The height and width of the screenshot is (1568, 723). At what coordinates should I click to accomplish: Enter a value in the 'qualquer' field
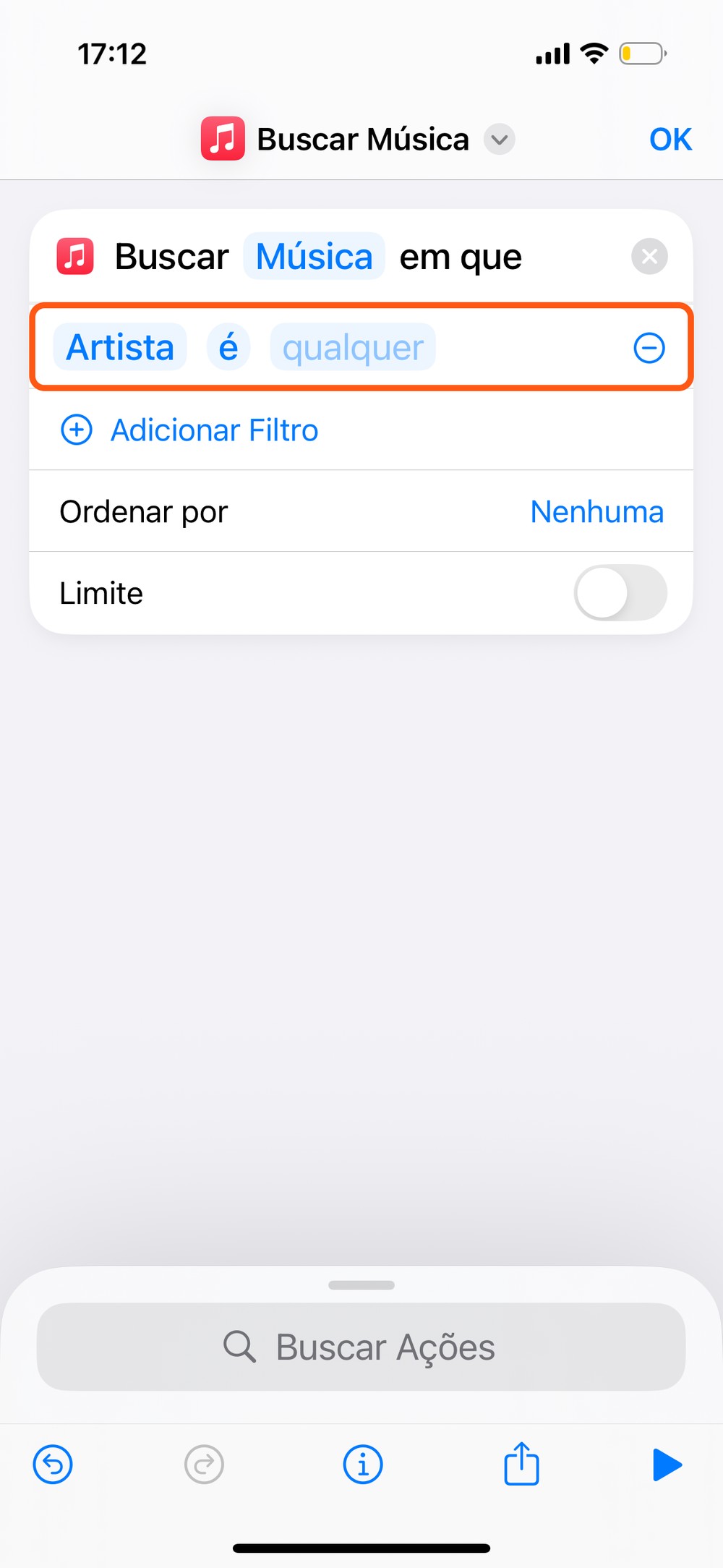pyautogui.click(x=353, y=347)
